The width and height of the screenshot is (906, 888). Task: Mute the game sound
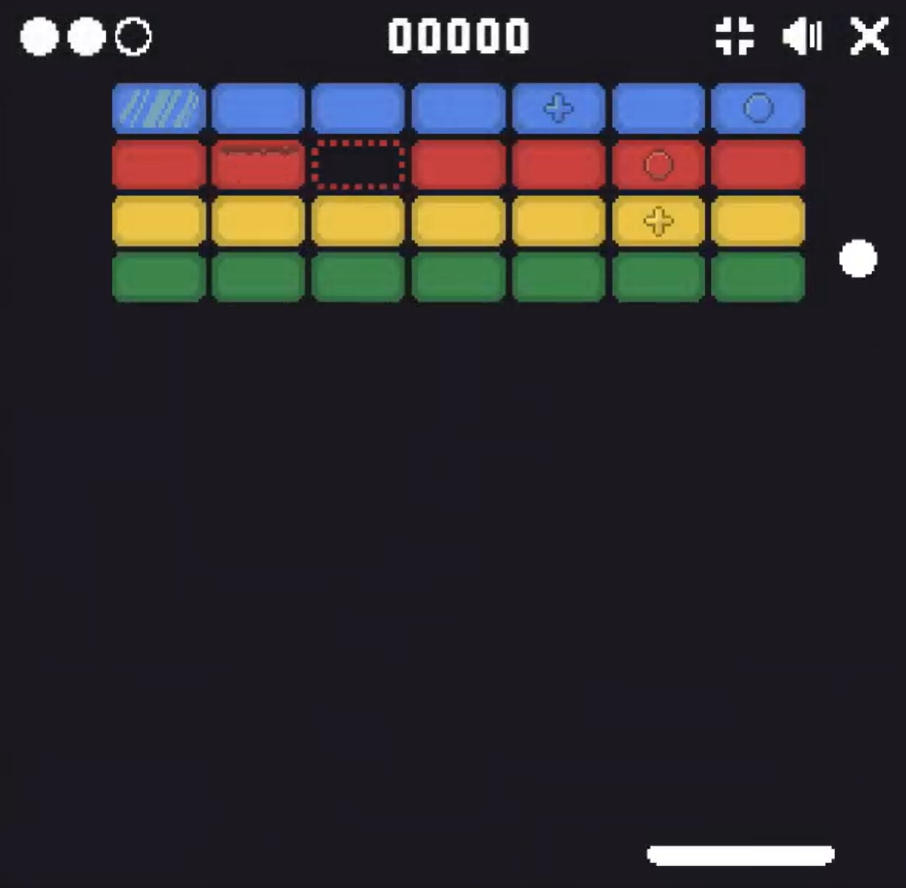point(802,37)
